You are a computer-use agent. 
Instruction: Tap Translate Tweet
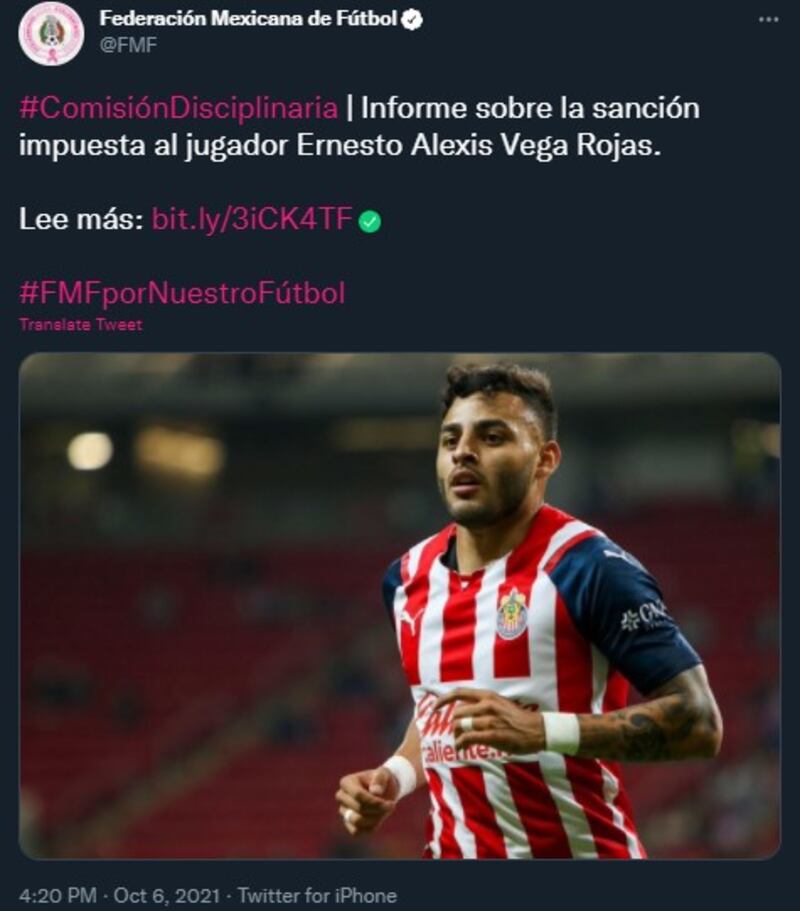click(x=80, y=325)
